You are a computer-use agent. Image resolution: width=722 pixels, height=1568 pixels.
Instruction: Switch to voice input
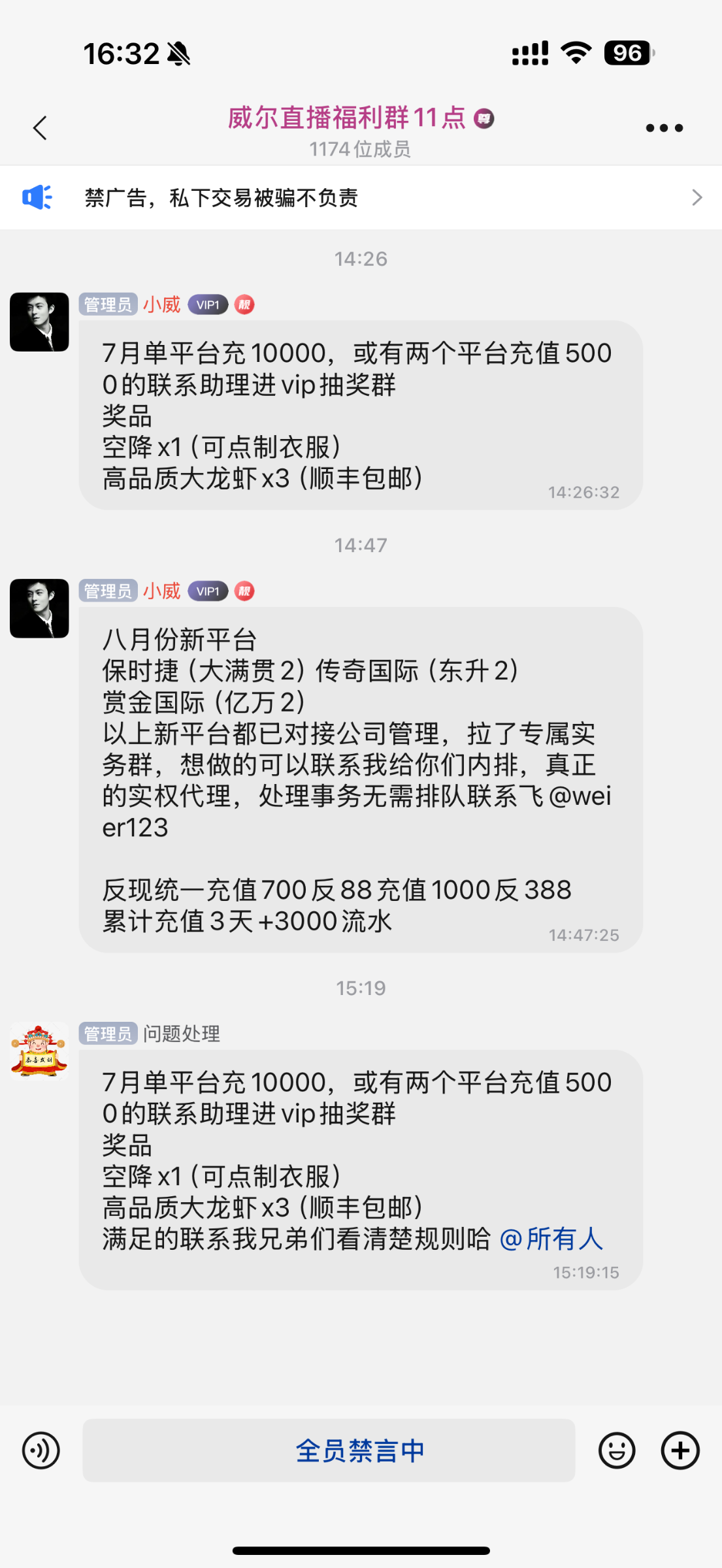[x=41, y=1451]
